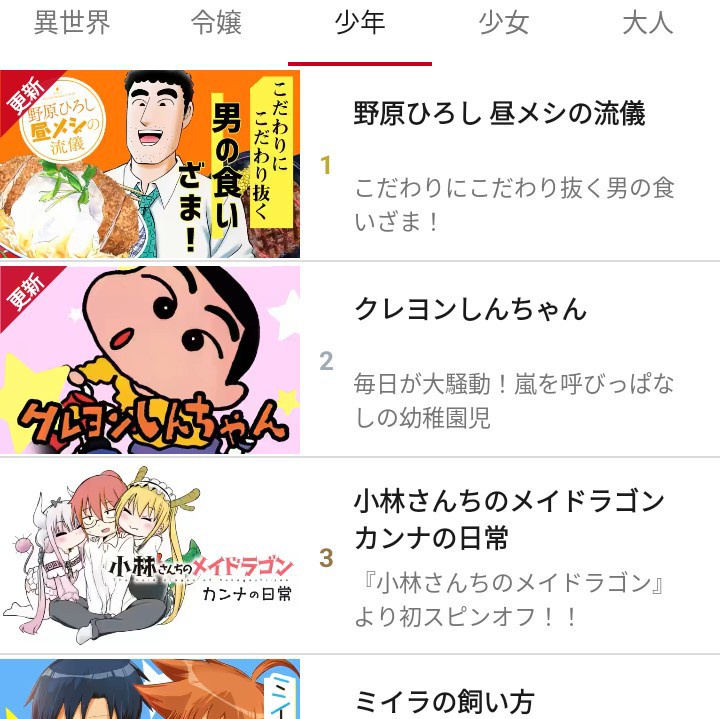The image size is (720, 719).
Task: Switch to the 異世界 tab
Action: click(72, 23)
